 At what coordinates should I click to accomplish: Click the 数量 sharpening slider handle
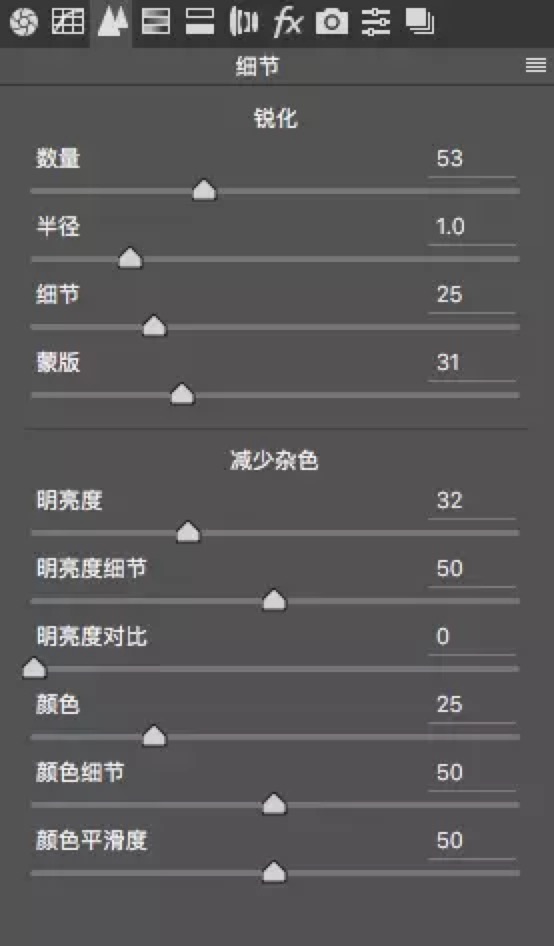[204, 189]
